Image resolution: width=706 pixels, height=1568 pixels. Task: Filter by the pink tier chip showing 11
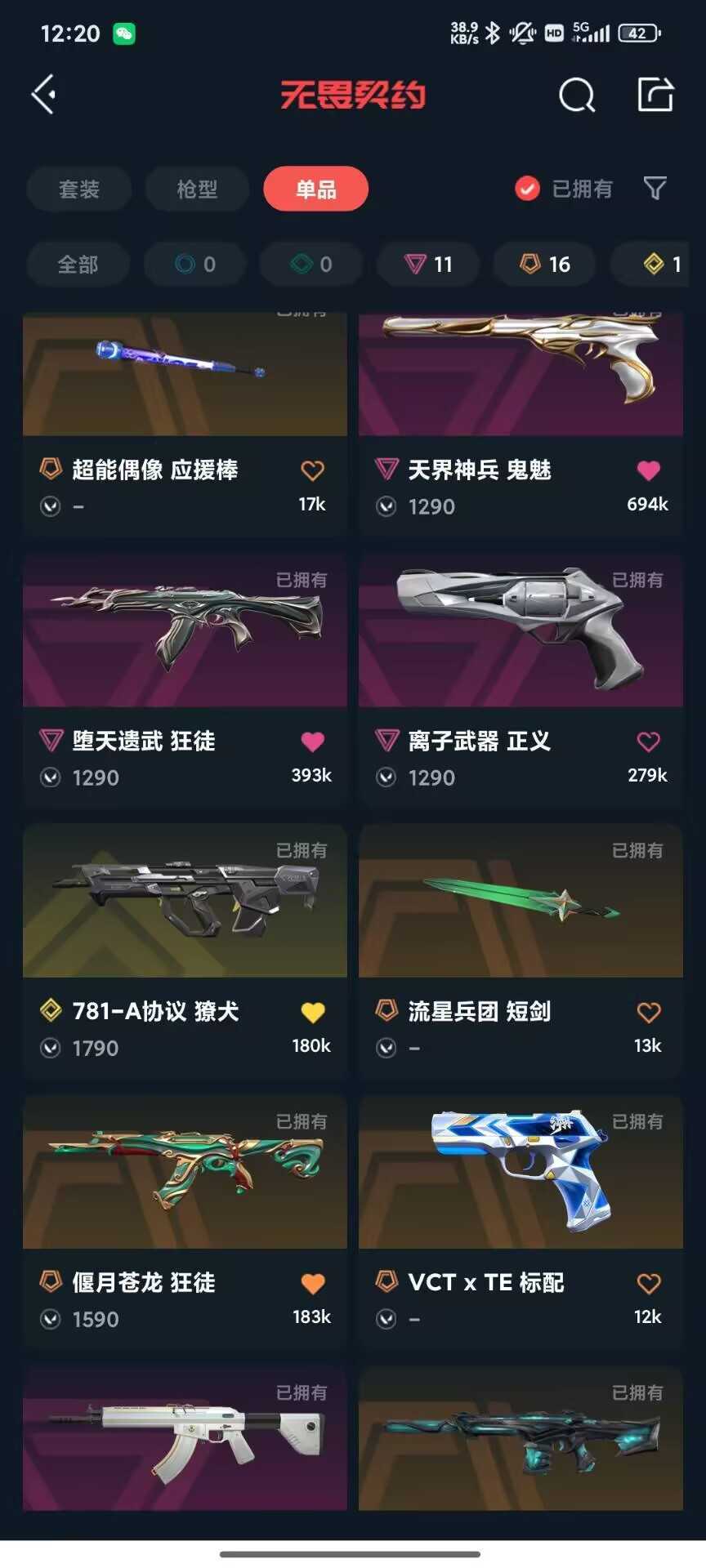coord(428,265)
